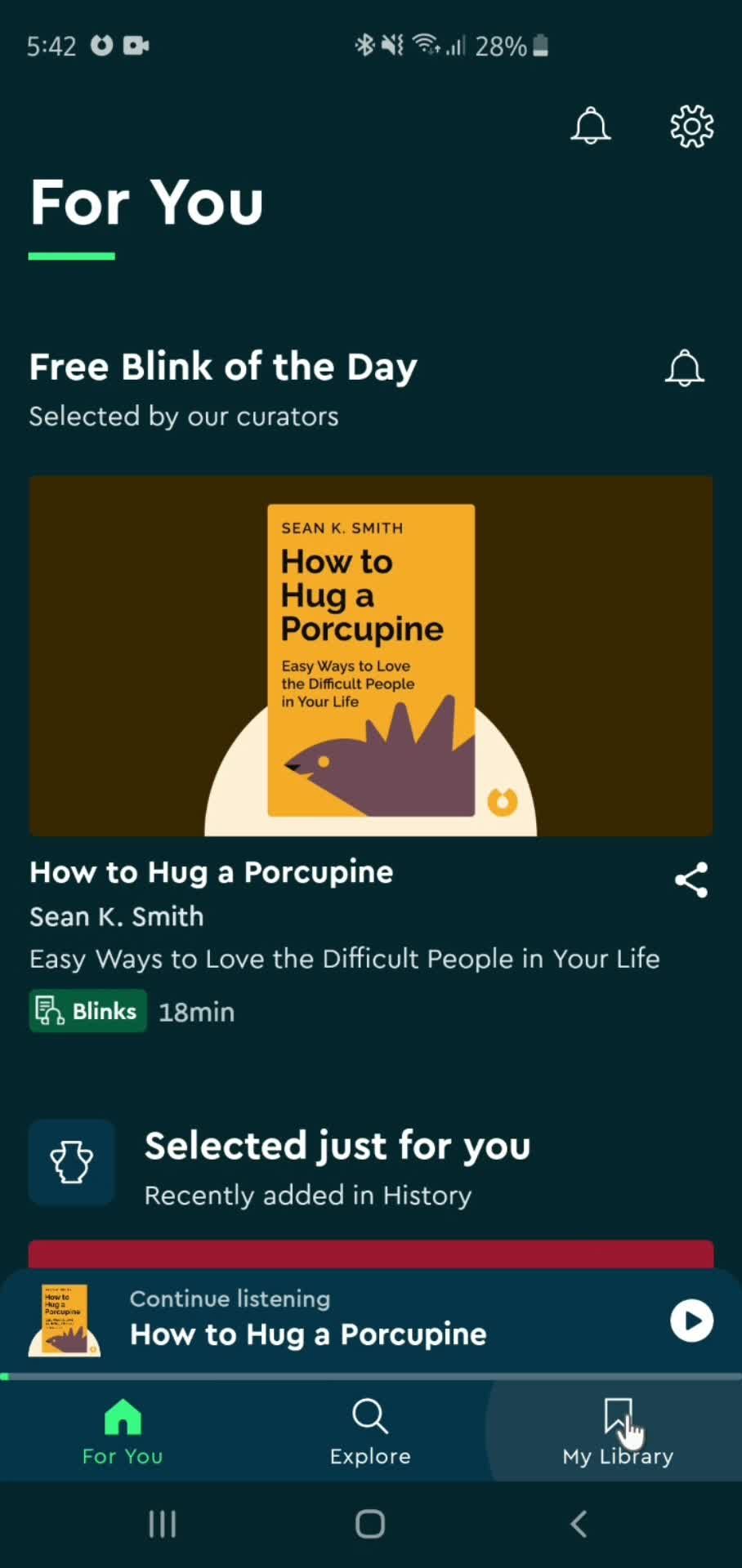Open the notifications bell in top bar
The width and height of the screenshot is (742, 1568).
pos(590,127)
